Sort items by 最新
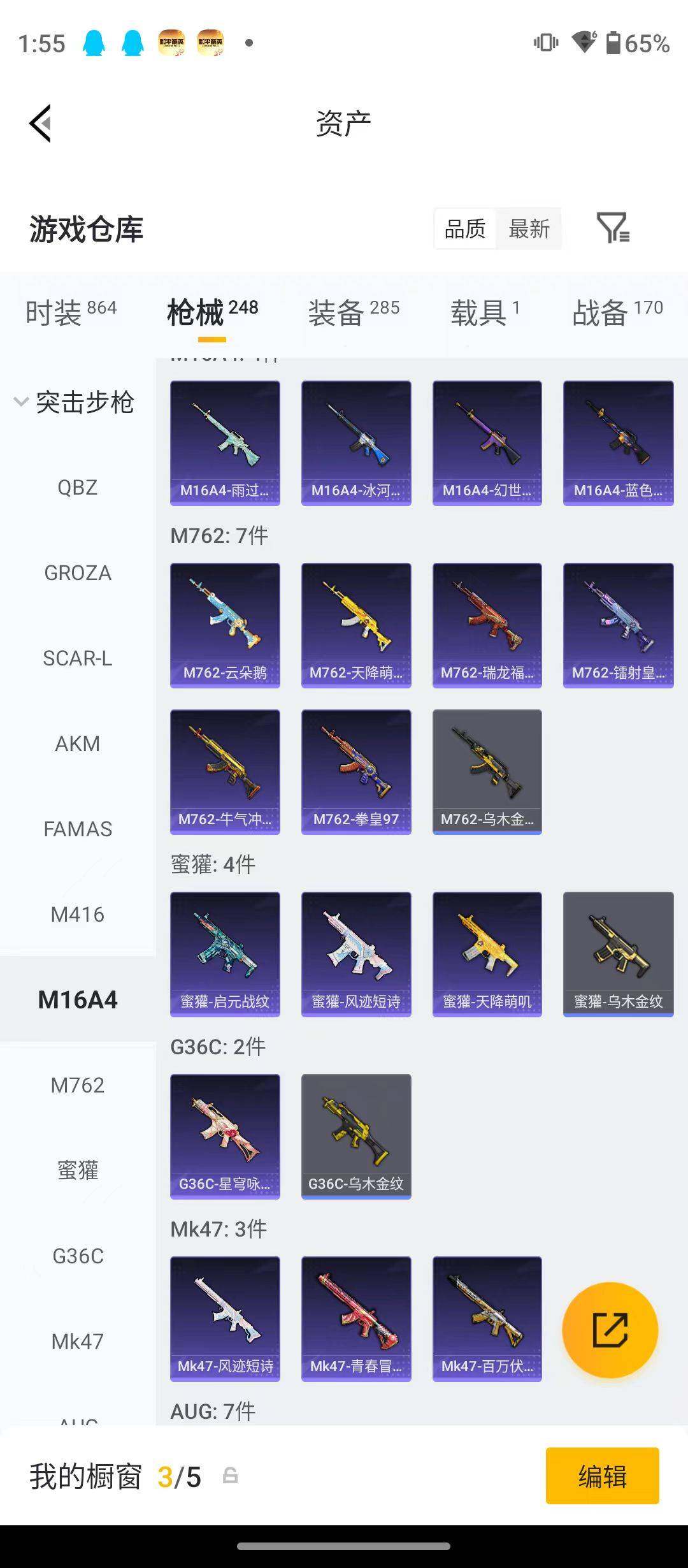688x1568 pixels. pyautogui.click(x=529, y=228)
